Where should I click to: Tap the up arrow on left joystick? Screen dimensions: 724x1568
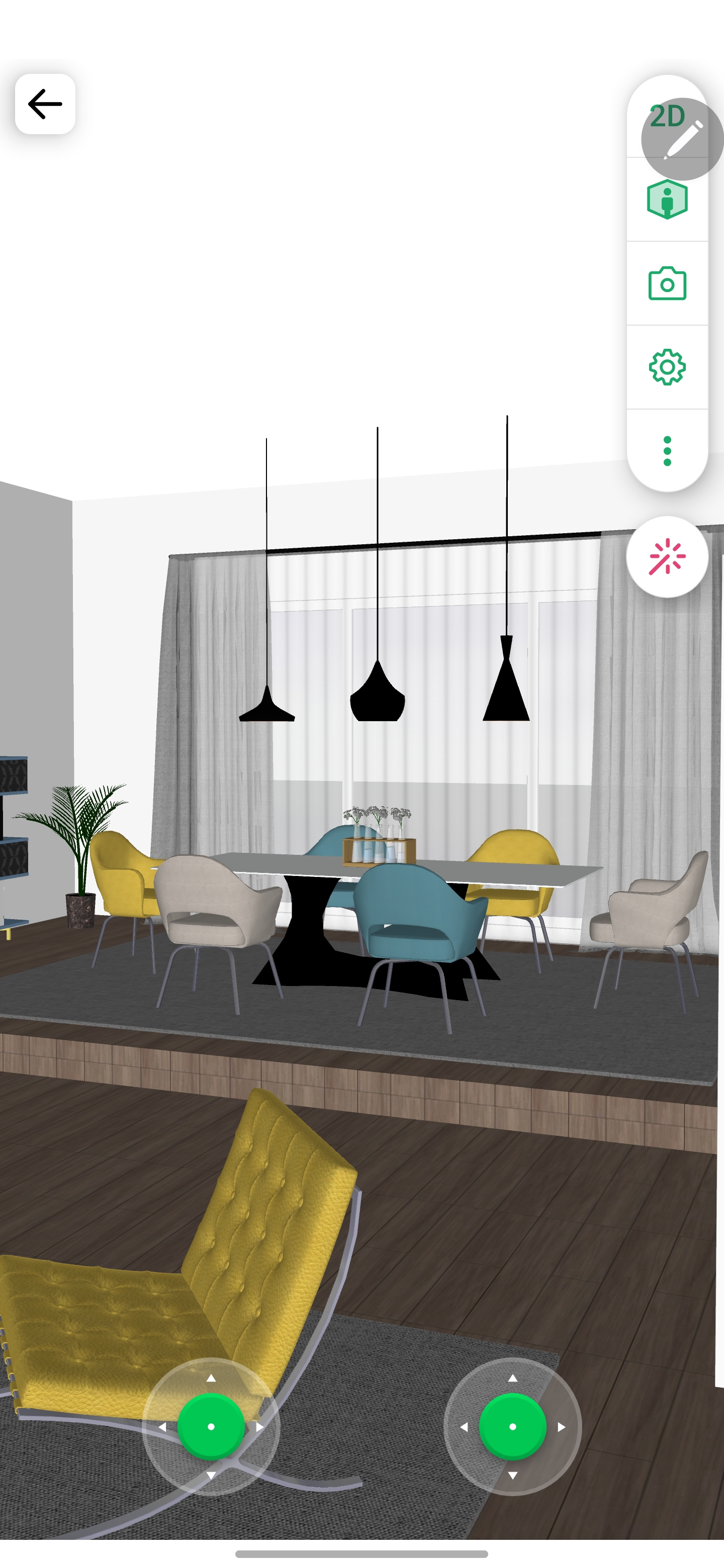click(211, 1379)
